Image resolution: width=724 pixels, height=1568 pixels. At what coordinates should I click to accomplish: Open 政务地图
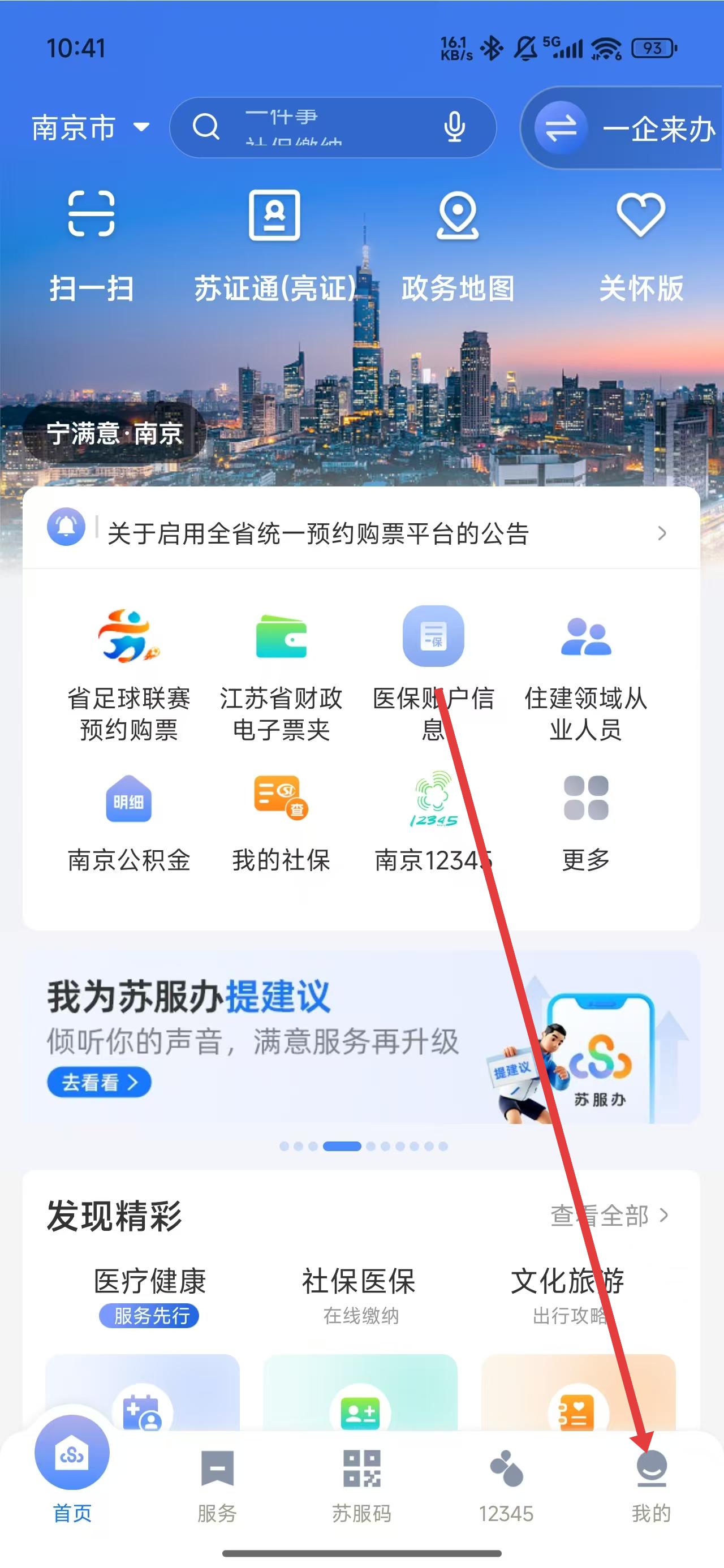tap(457, 243)
